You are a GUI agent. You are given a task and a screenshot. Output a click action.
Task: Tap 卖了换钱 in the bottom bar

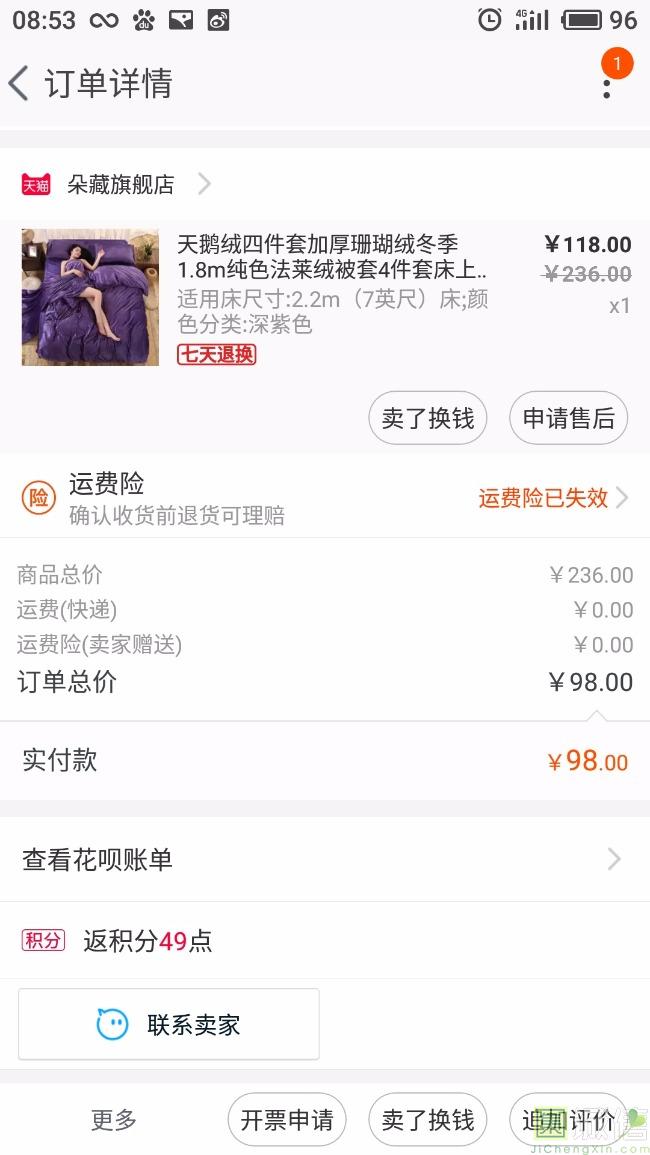[427, 1120]
